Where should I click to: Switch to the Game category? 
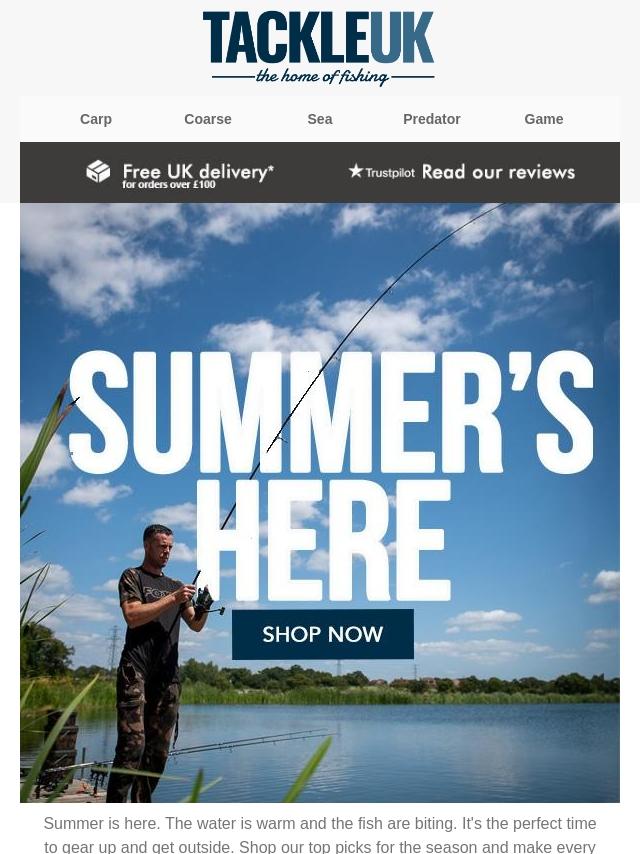coord(544,119)
